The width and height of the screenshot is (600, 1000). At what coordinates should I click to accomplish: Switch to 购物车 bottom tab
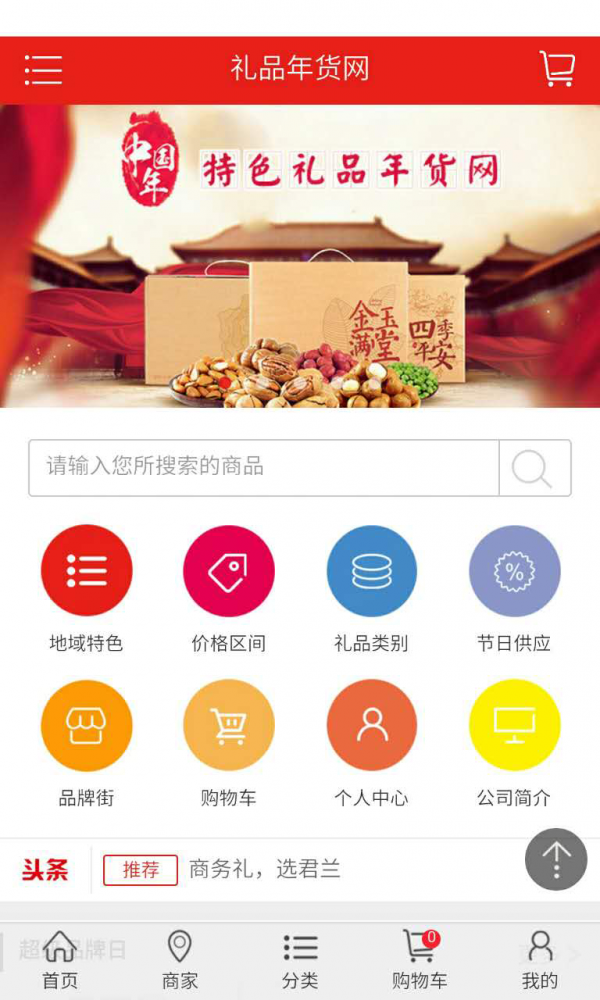[x=420, y=960]
